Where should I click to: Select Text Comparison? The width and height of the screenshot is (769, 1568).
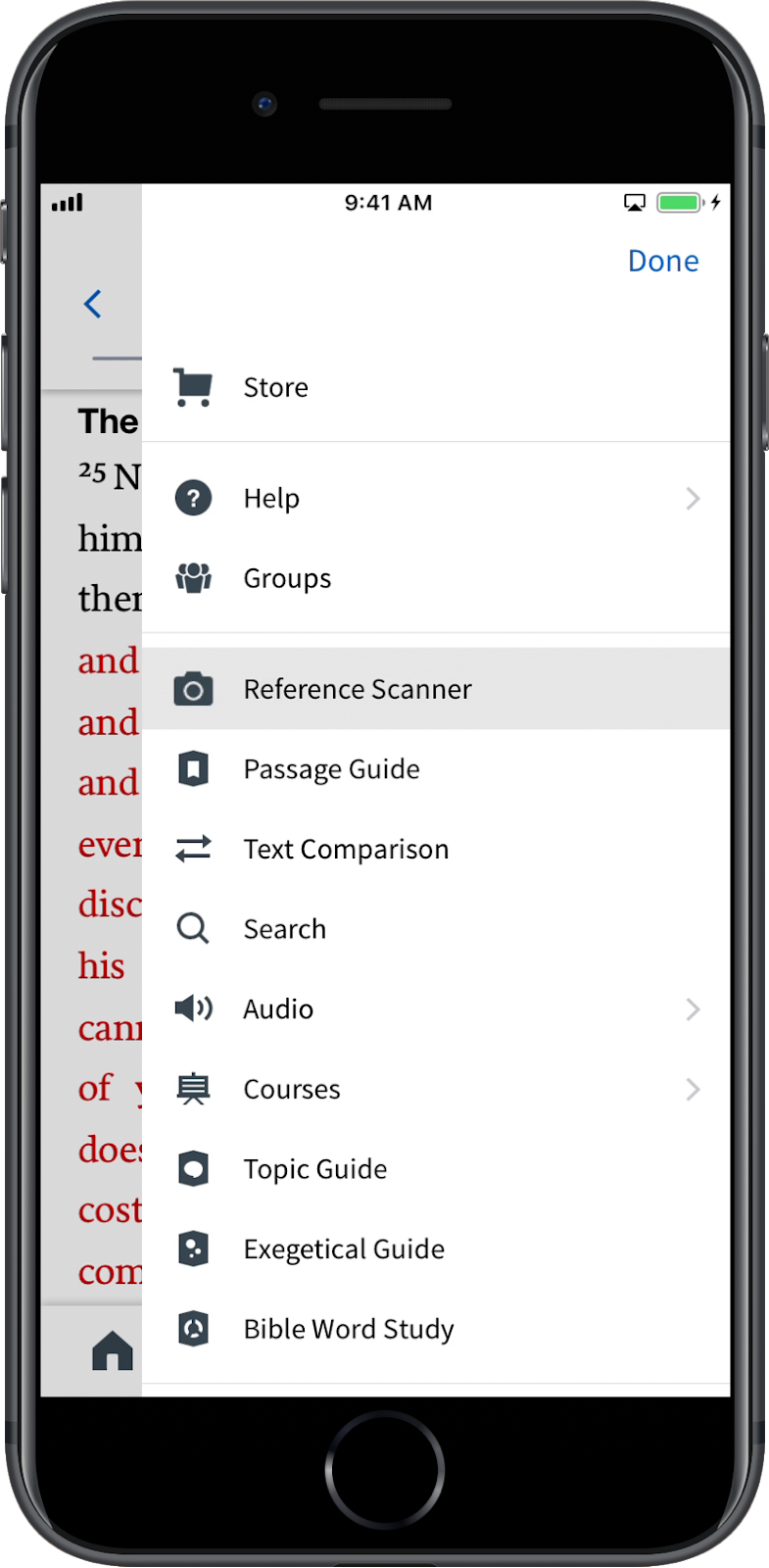coord(436,849)
